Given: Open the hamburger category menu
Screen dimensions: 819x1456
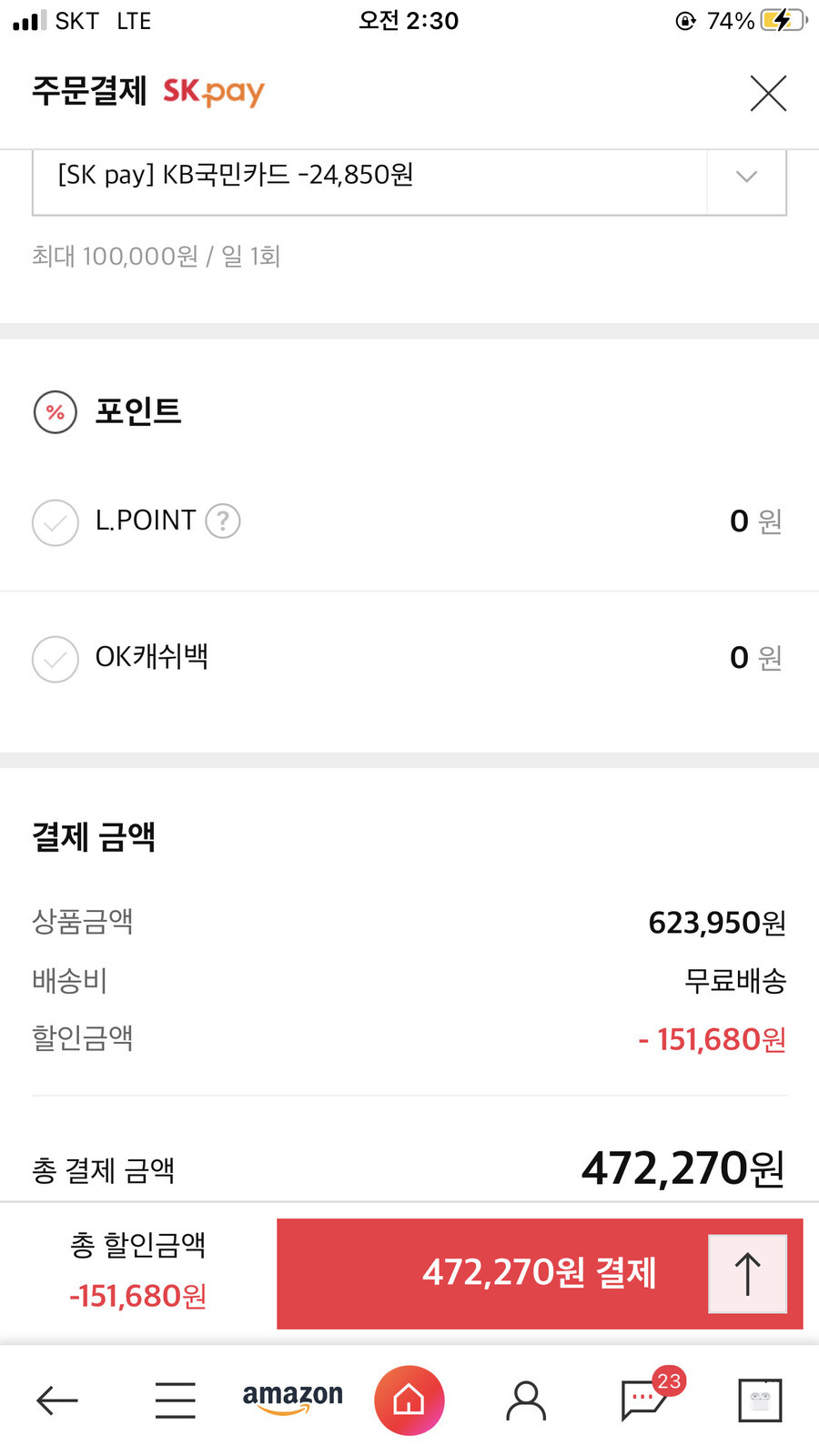Looking at the screenshot, I should (176, 1400).
